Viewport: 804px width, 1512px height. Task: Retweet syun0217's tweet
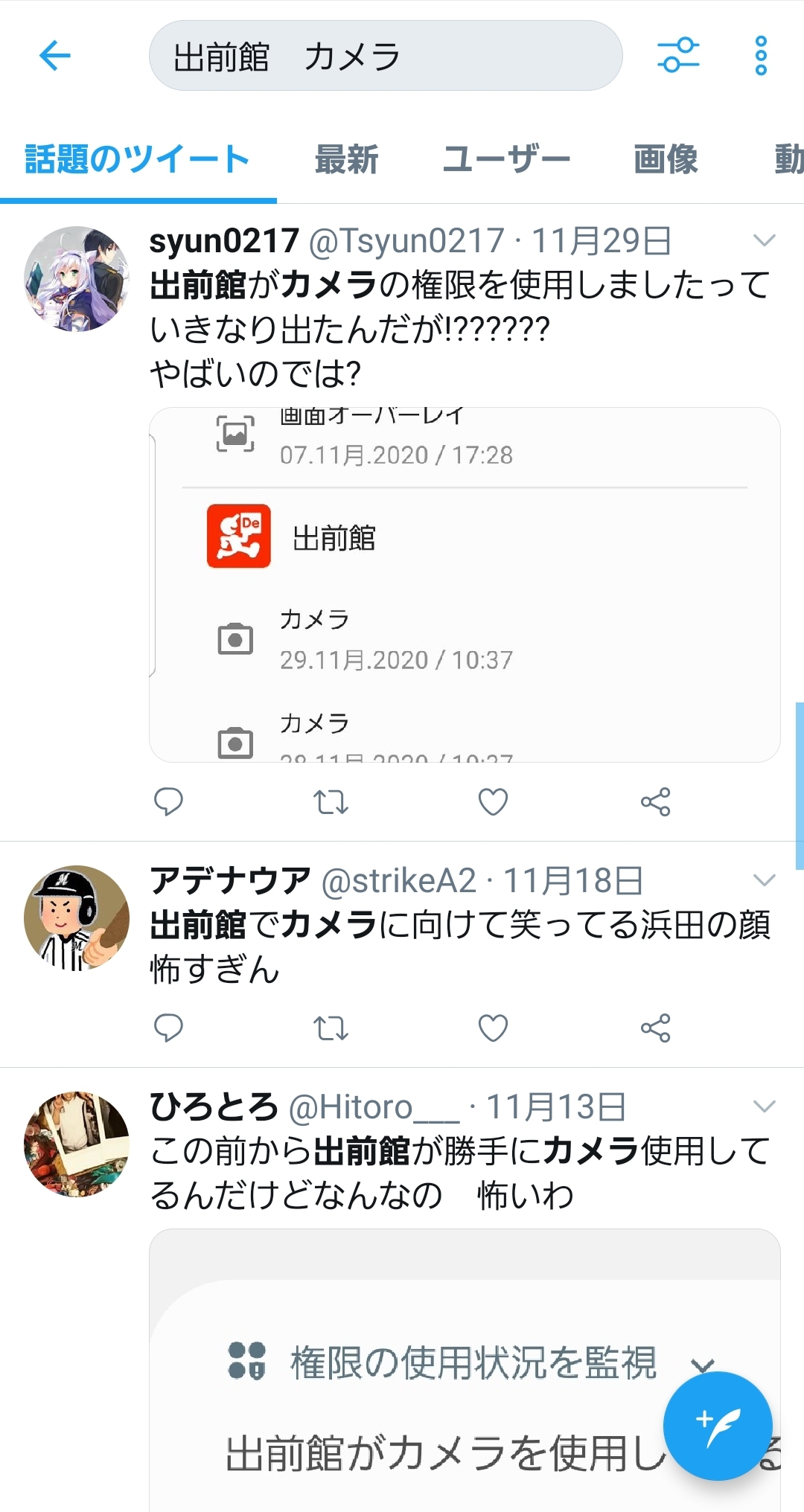331,801
